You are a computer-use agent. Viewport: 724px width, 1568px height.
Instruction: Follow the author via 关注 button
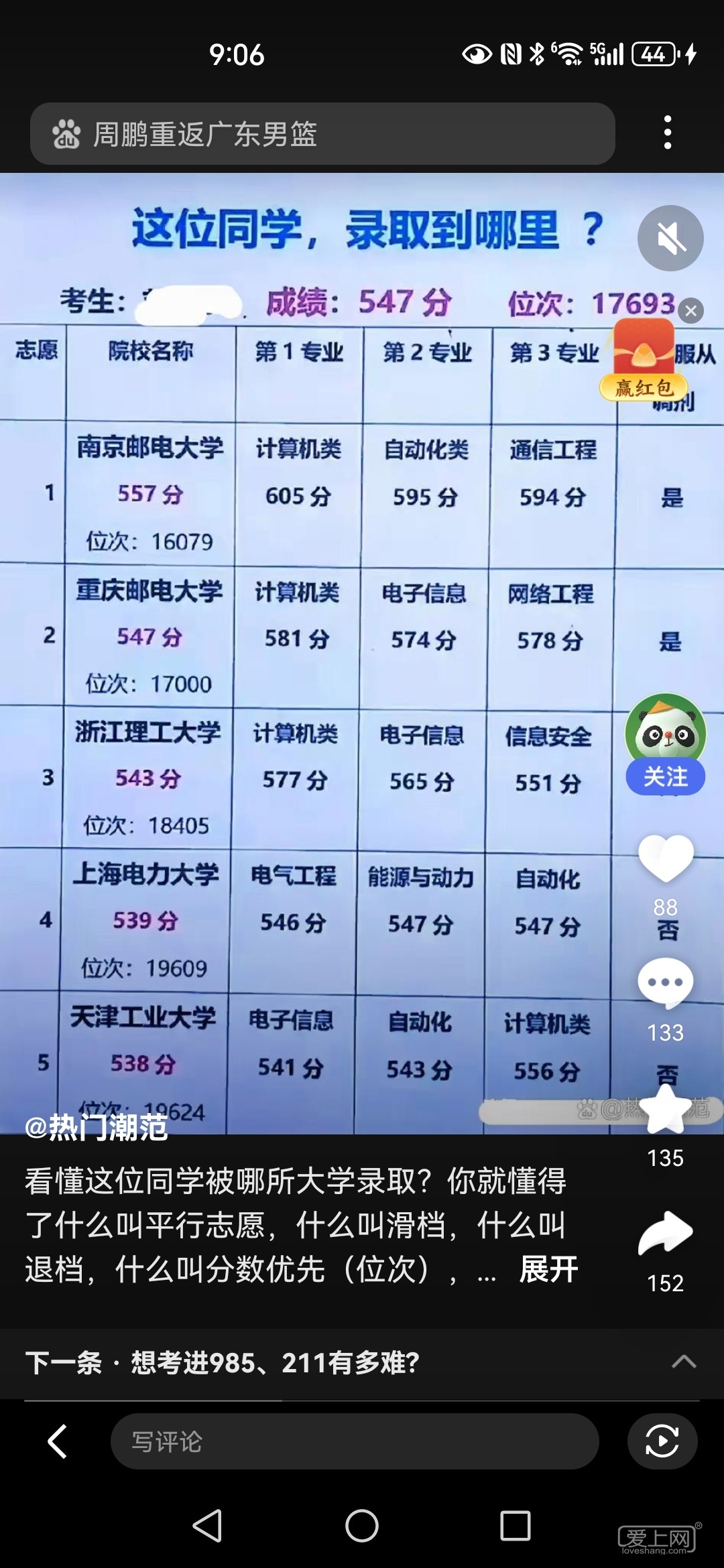click(x=665, y=777)
